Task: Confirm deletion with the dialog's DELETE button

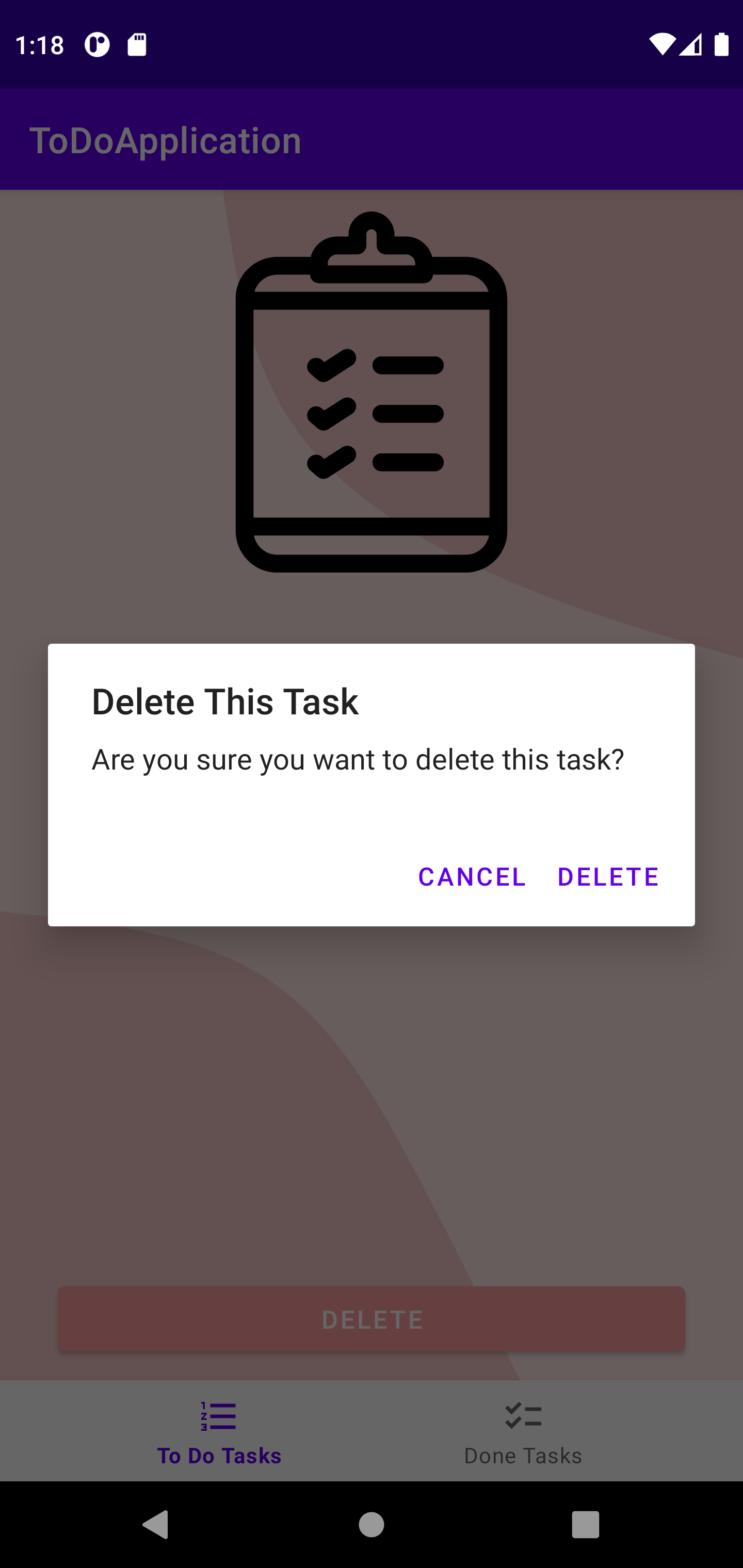Action: 608,876
